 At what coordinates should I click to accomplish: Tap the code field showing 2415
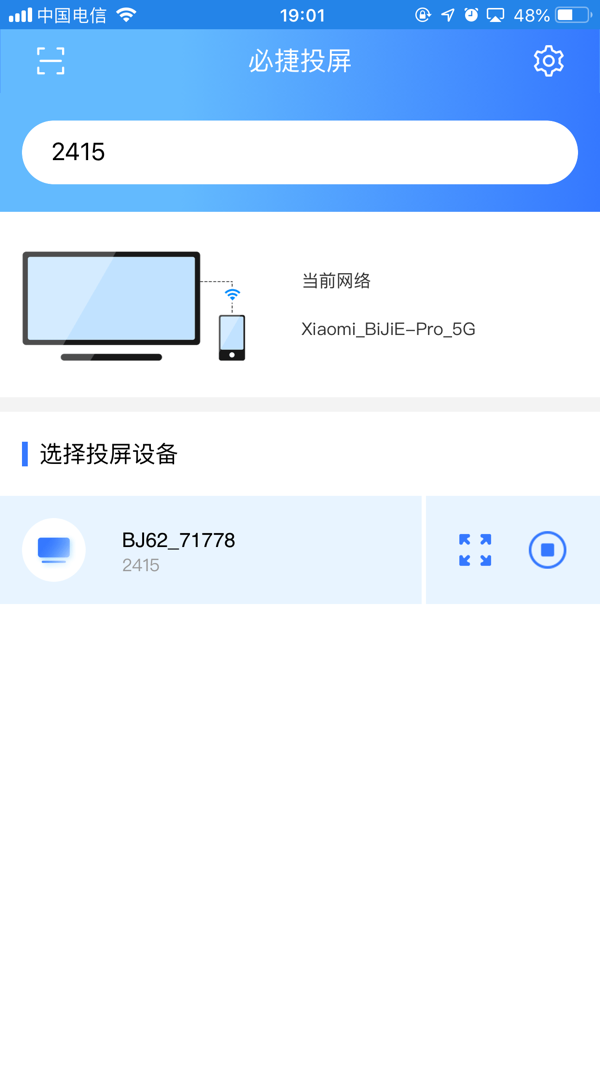point(300,152)
